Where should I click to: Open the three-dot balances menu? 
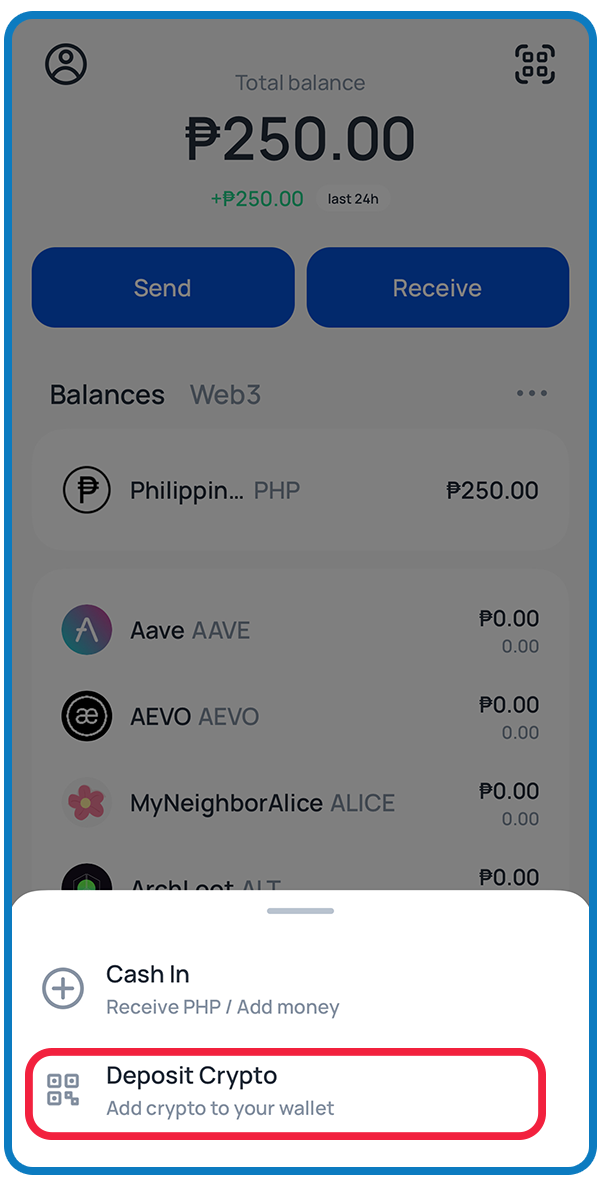532,393
